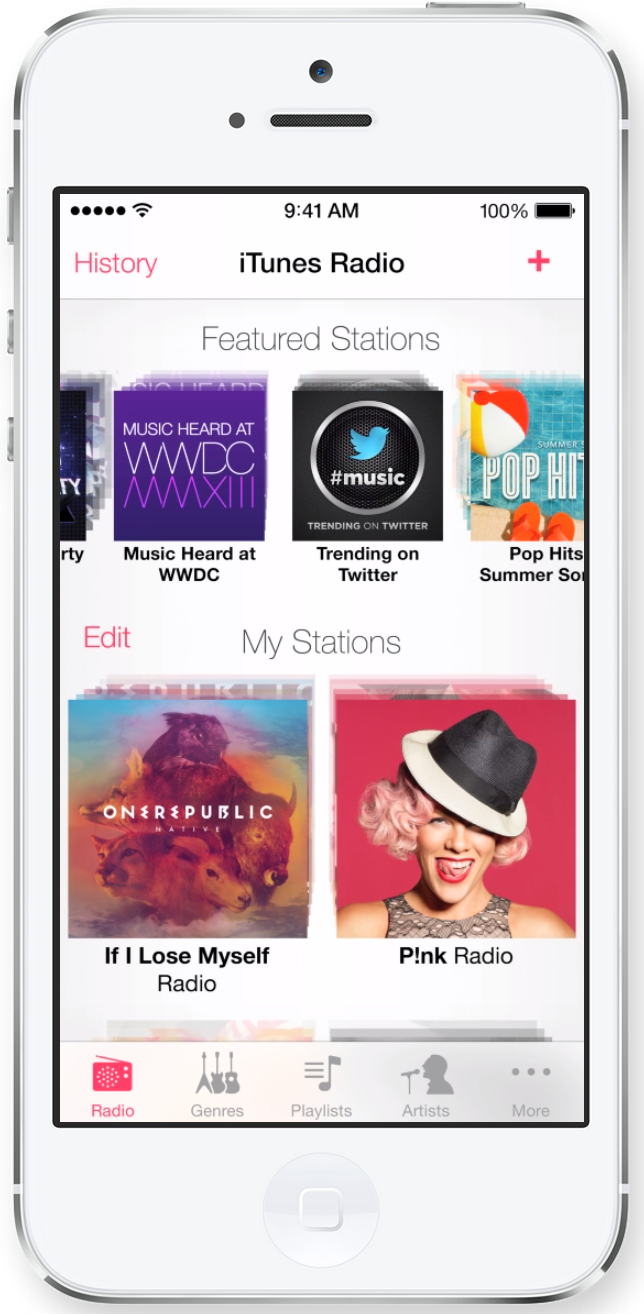Switch to the Genres tab

(217, 1086)
